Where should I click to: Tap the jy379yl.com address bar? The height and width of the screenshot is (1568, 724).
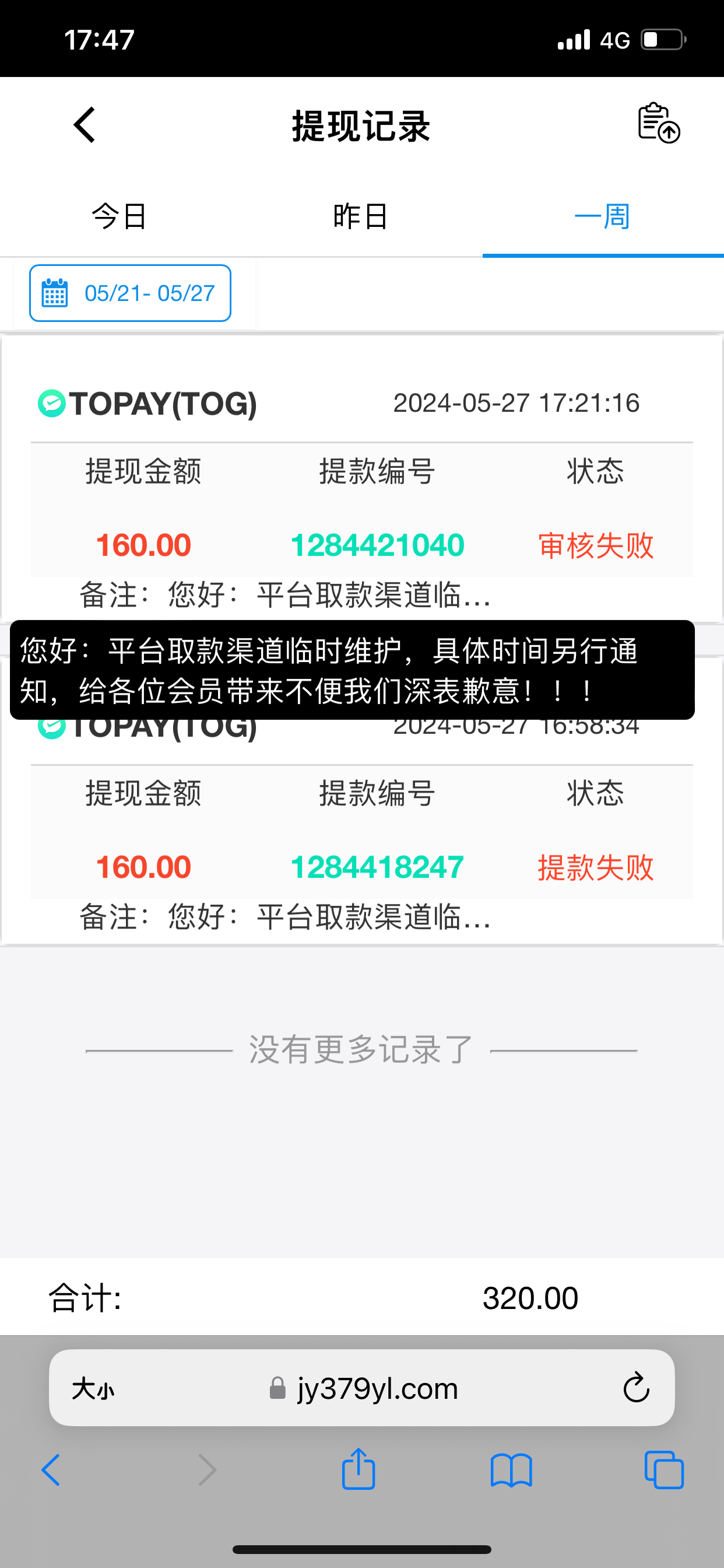377,1388
